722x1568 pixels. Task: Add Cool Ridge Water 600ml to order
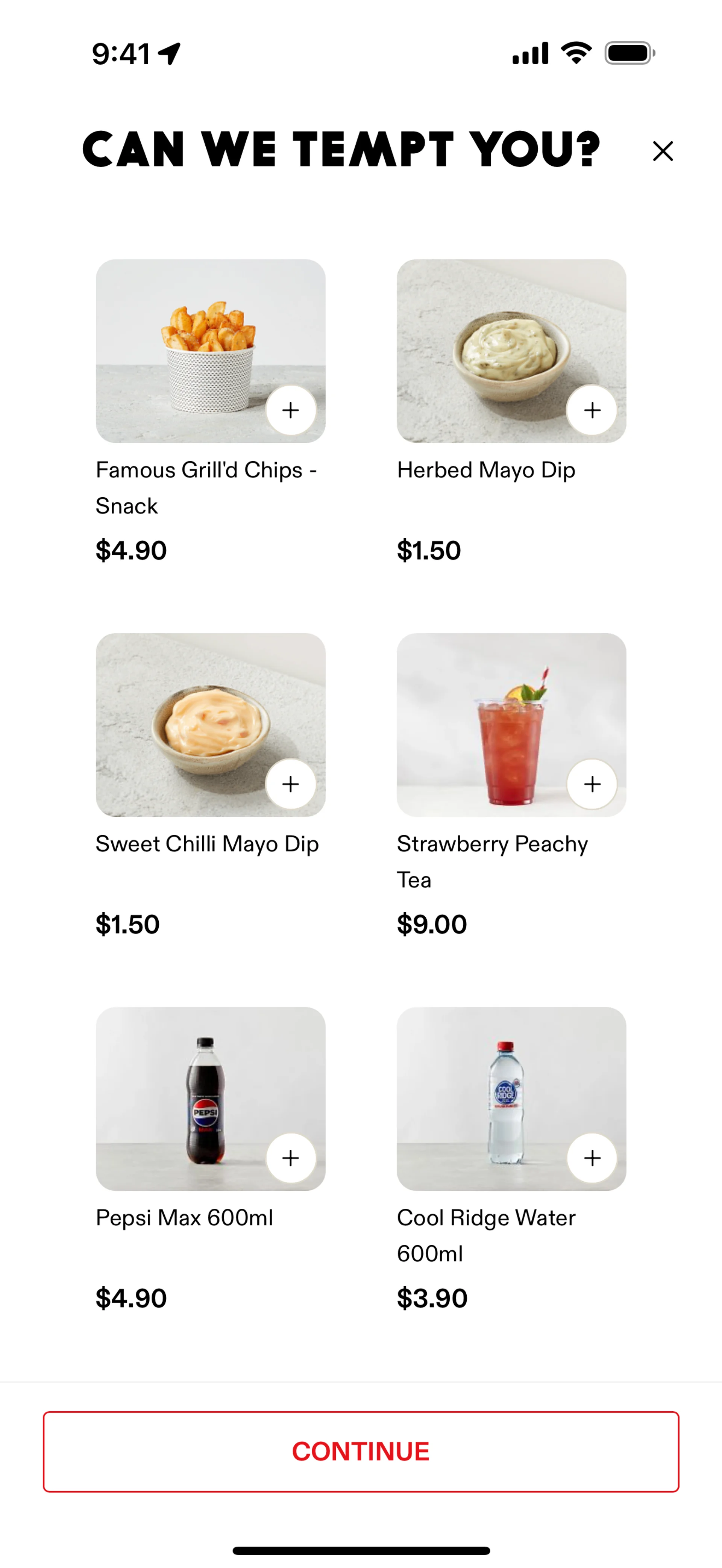point(592,1158)
